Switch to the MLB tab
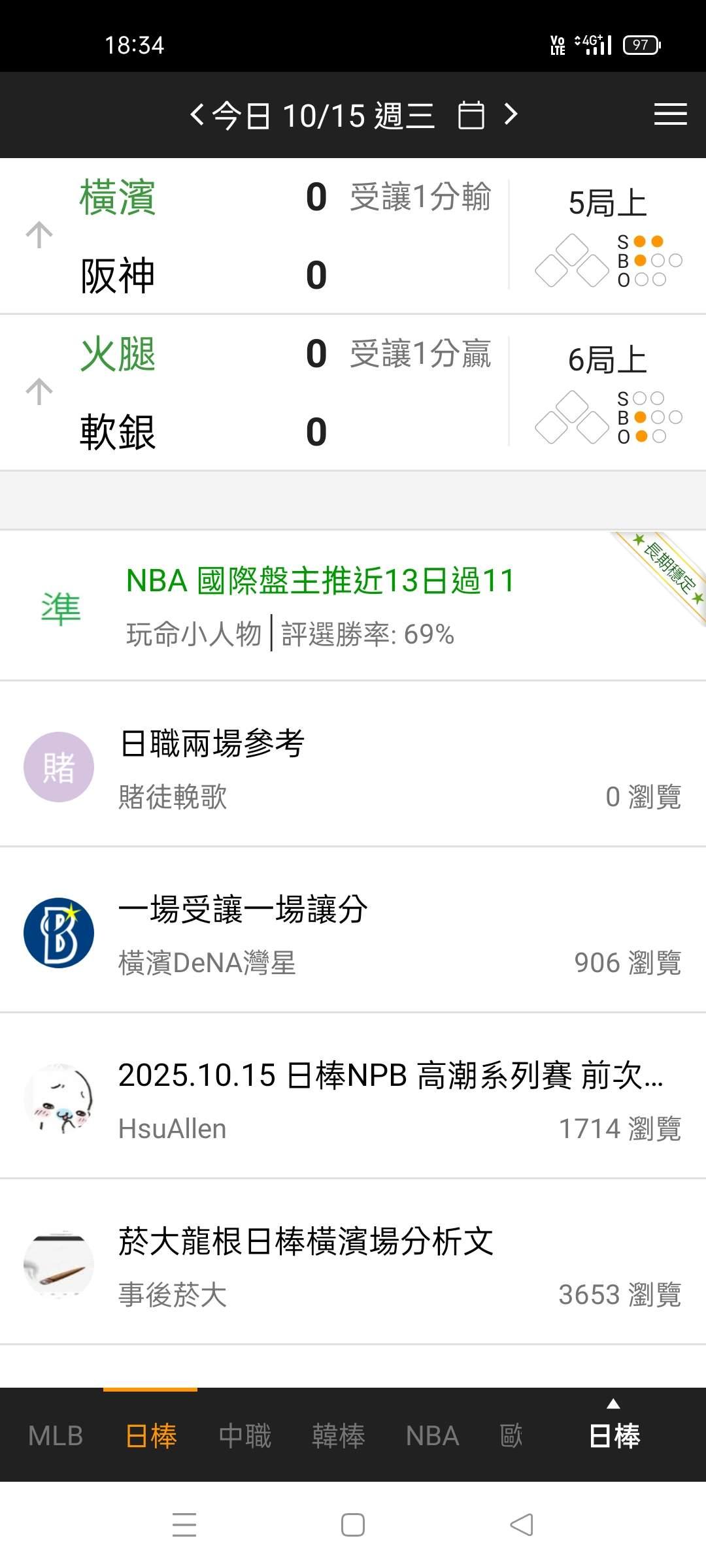706x1568 pixels. click(56, 1436)
